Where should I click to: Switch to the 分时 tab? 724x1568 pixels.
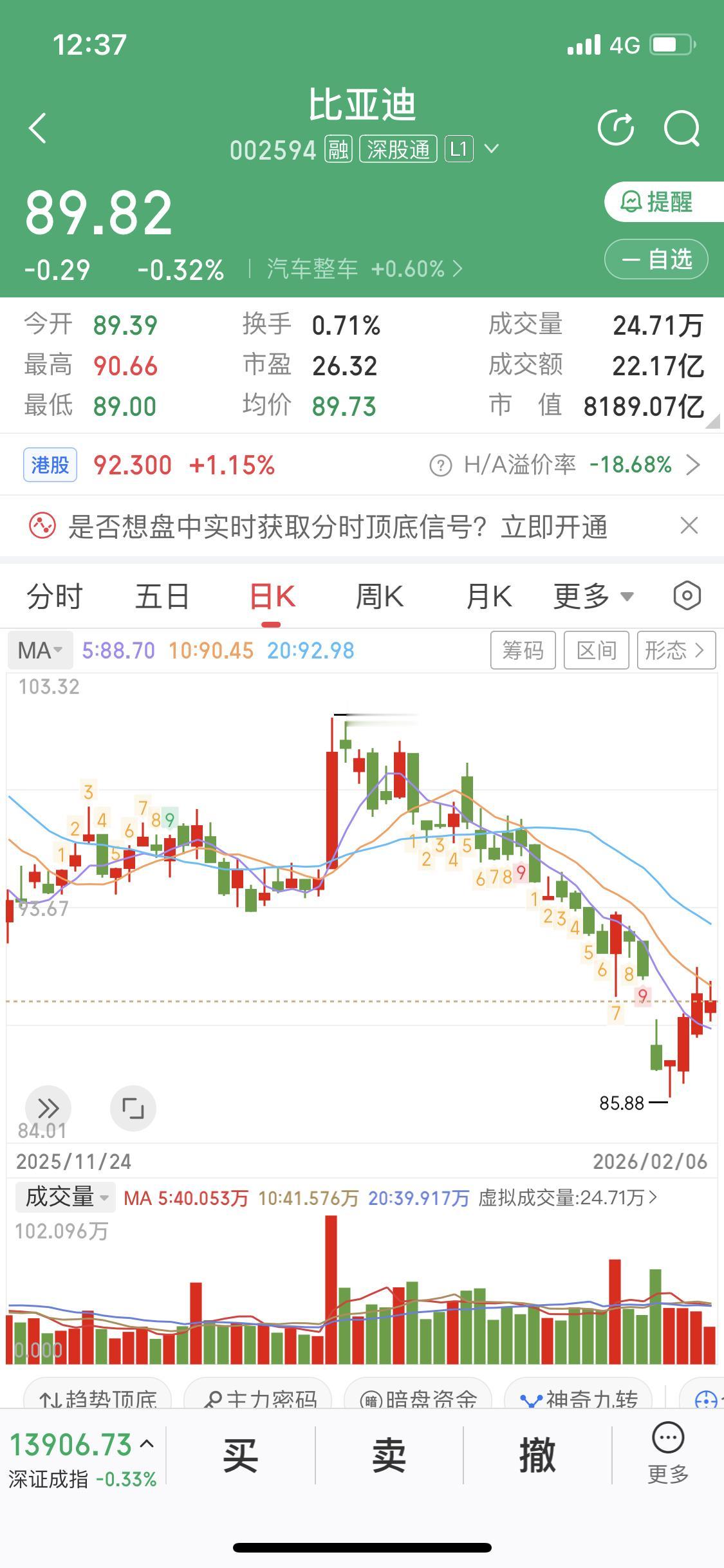tap(55, 595)
